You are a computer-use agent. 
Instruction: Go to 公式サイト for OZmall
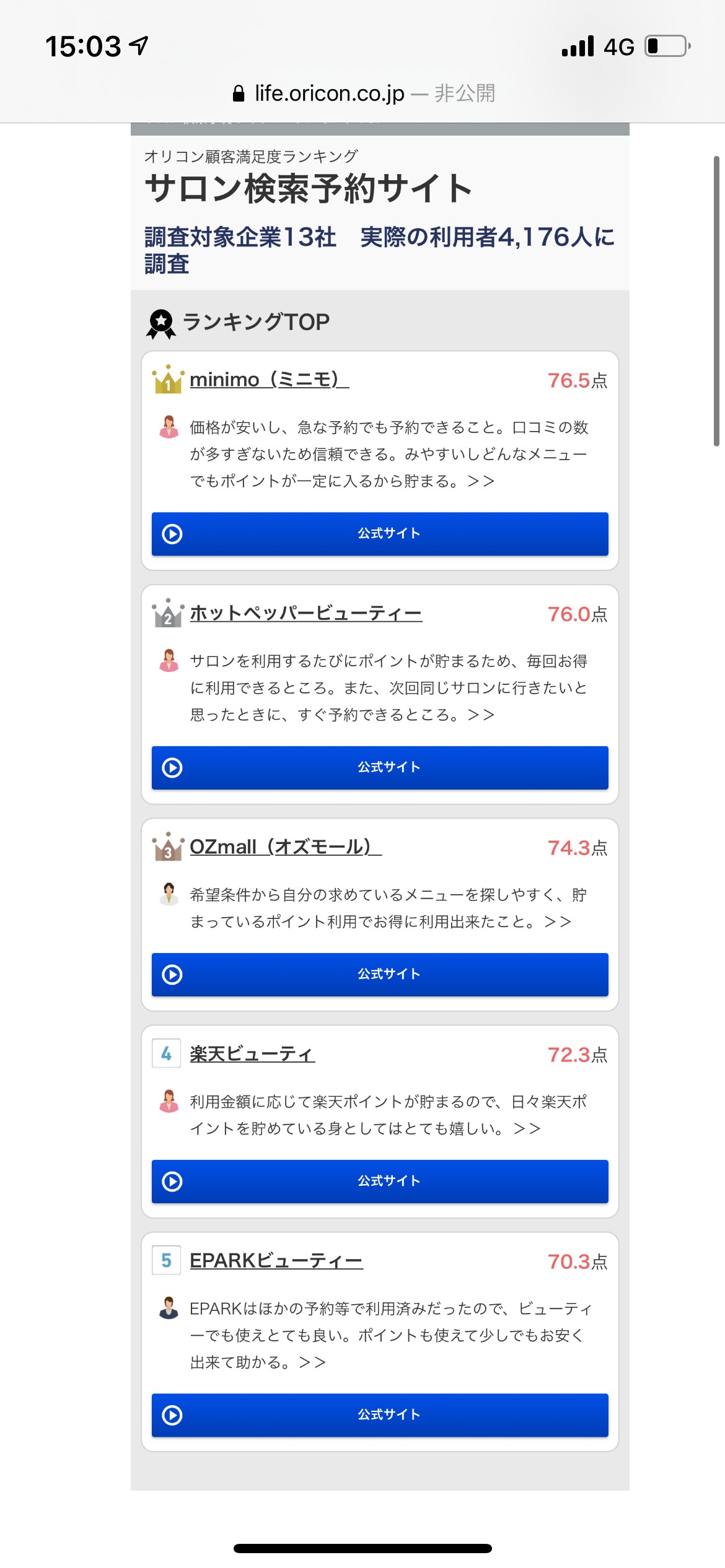click(380, 975)
